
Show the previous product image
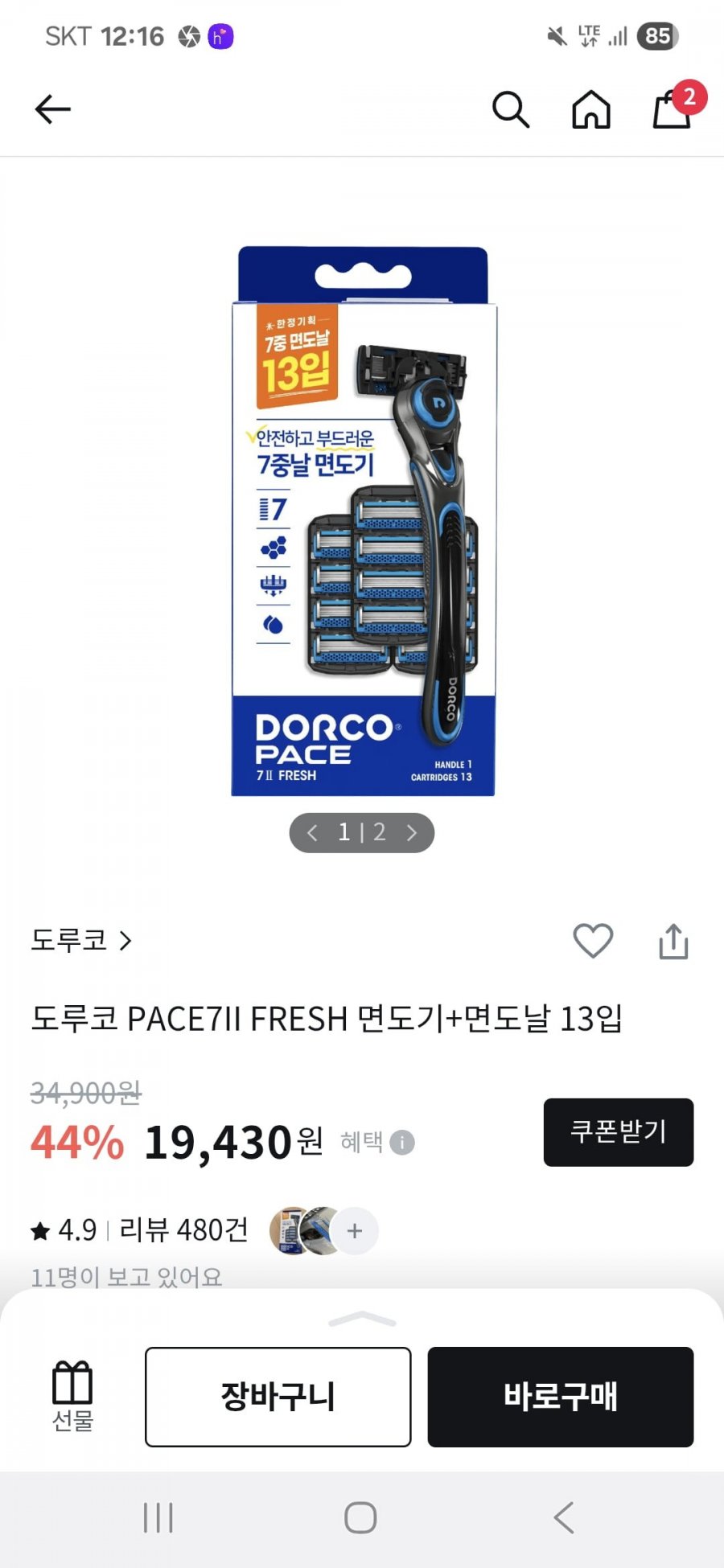pos(312,832)
